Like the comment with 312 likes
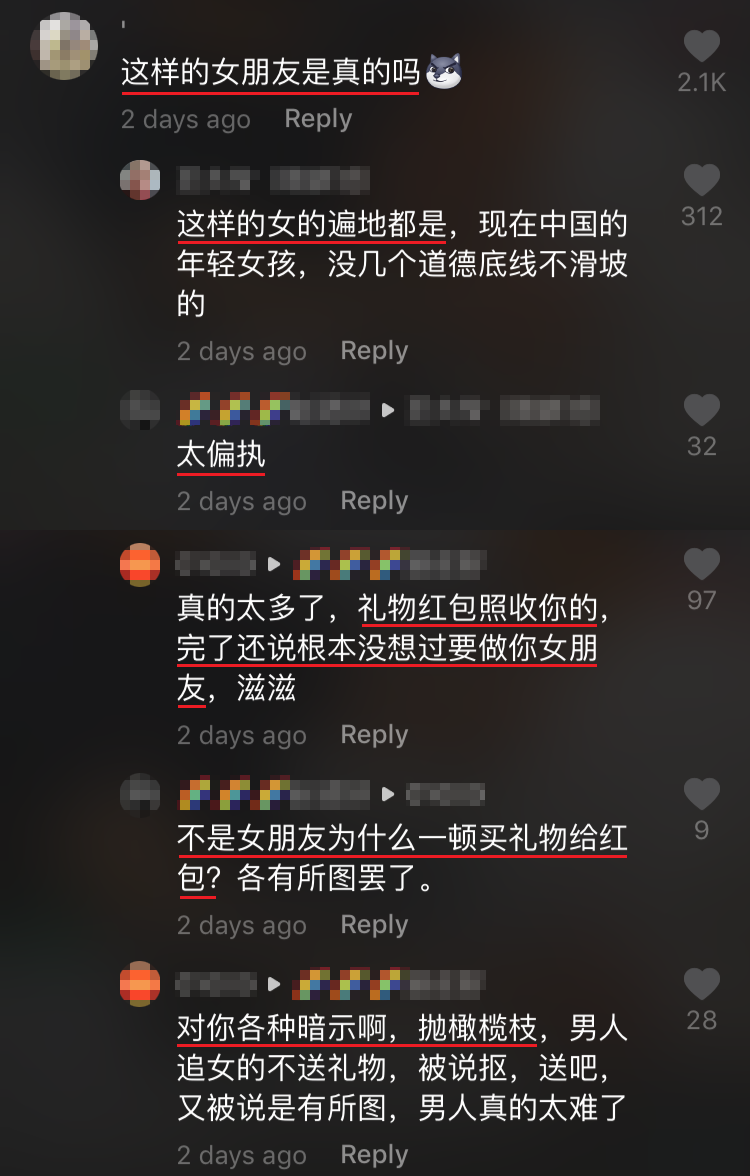 coord(702,181)
